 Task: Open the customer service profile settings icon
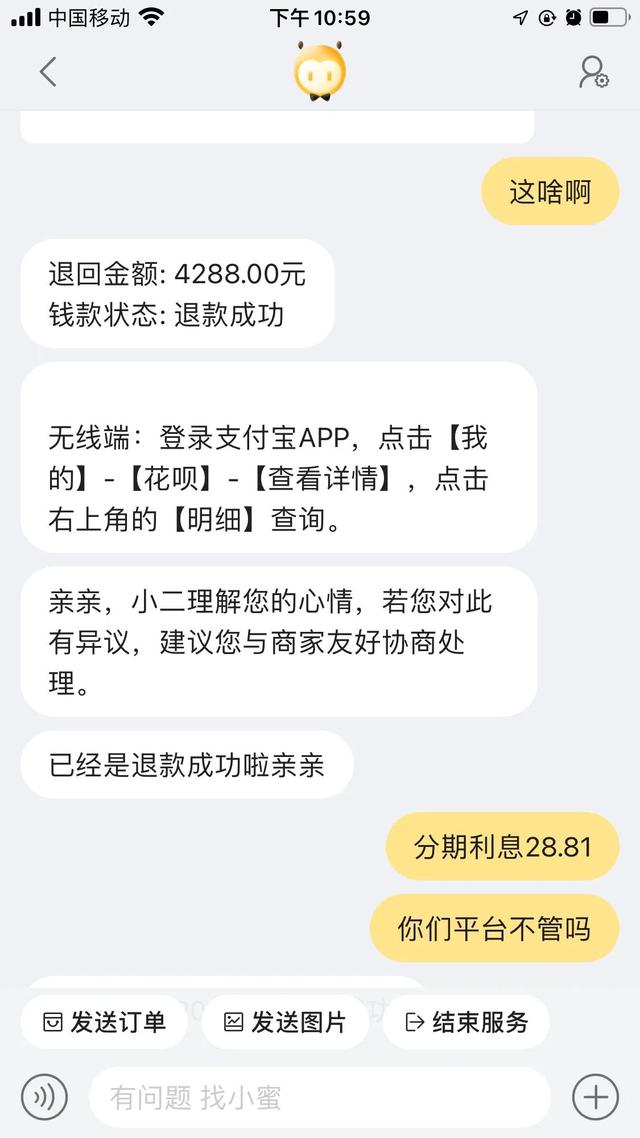[x=594, y=73]
